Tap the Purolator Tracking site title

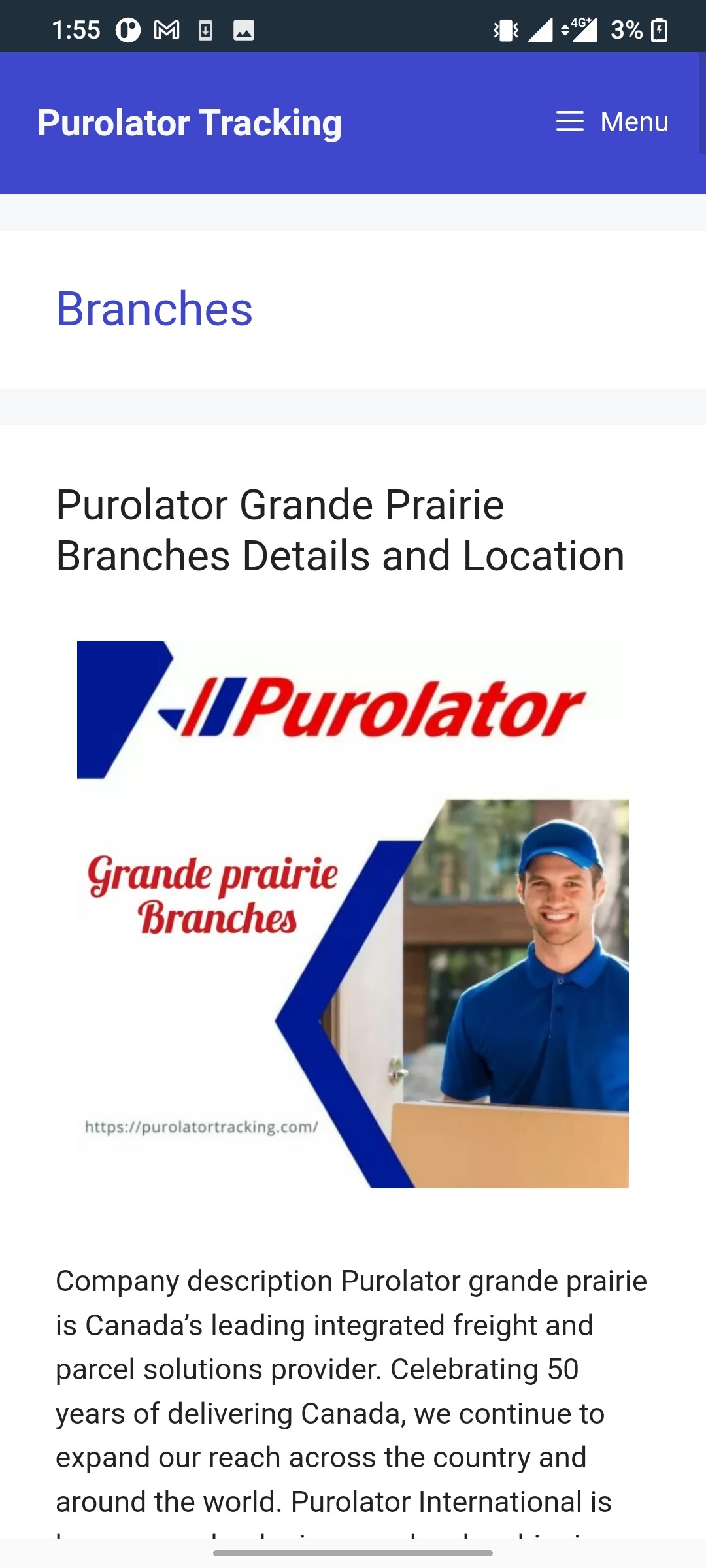190,123
